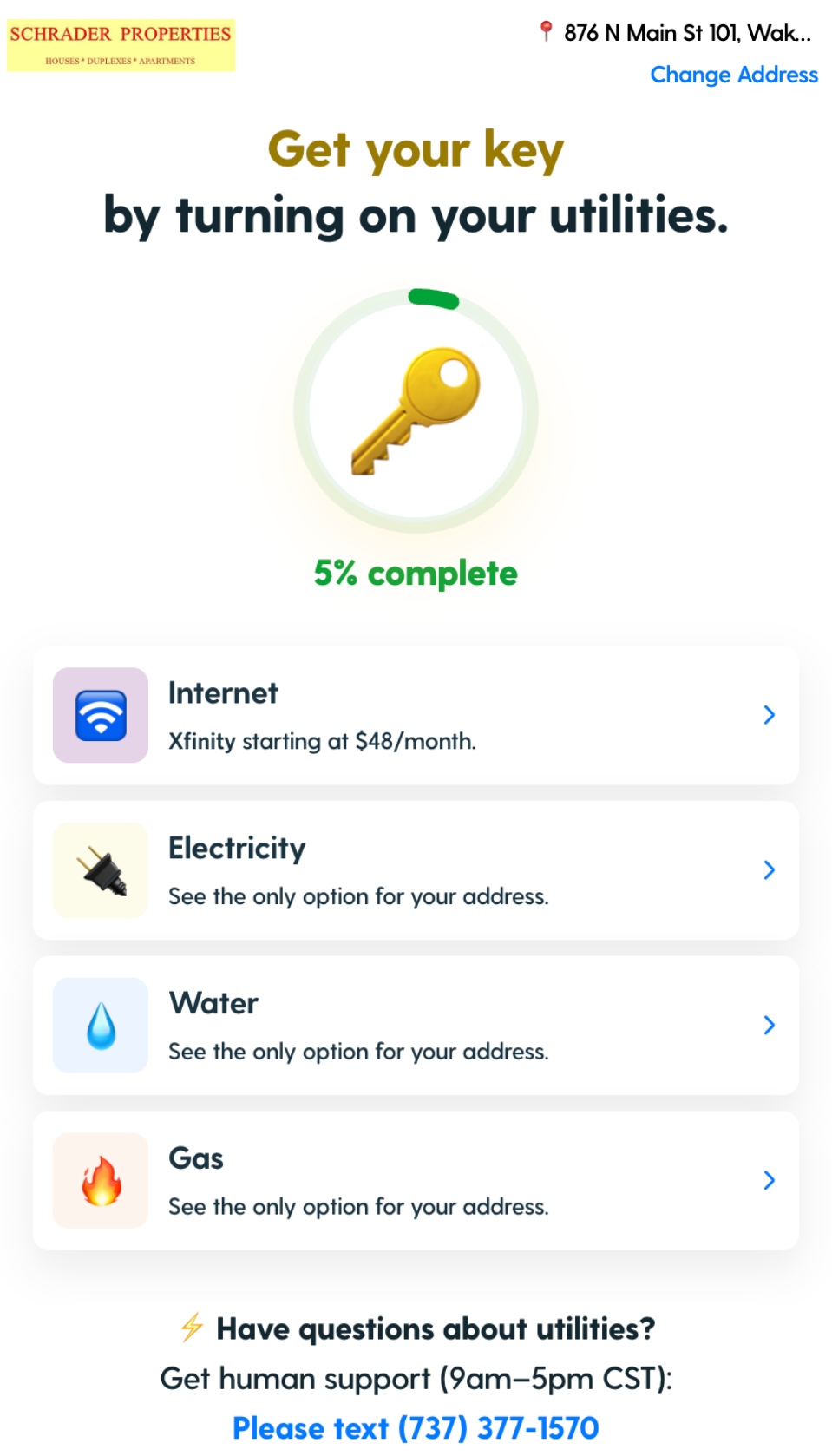Tap the Change Address link
Viewport: 832px width, 1456px height.
click(x=734, y=75)
